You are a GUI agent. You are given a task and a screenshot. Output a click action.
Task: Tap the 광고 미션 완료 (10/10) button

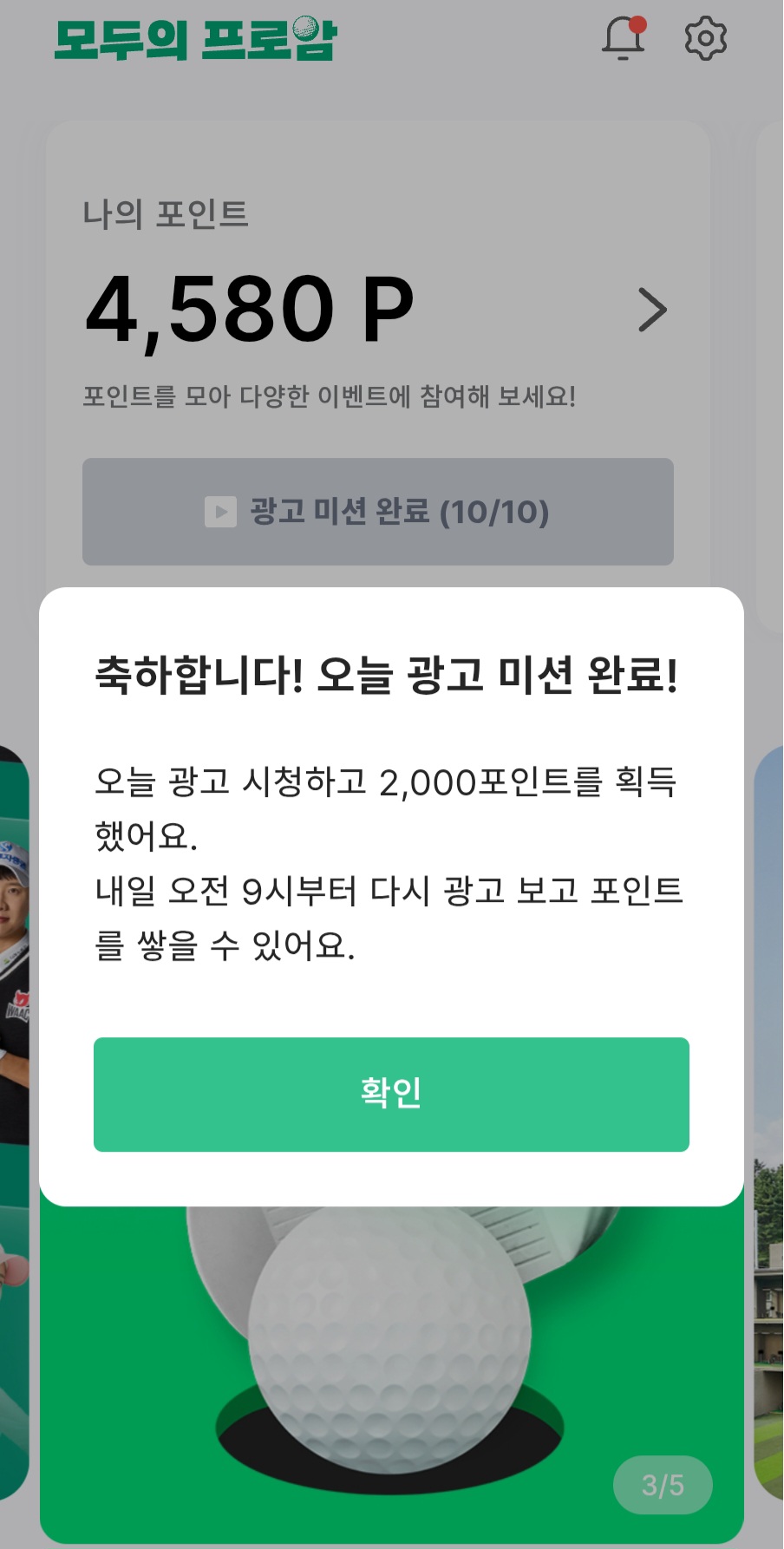point(377,512)
